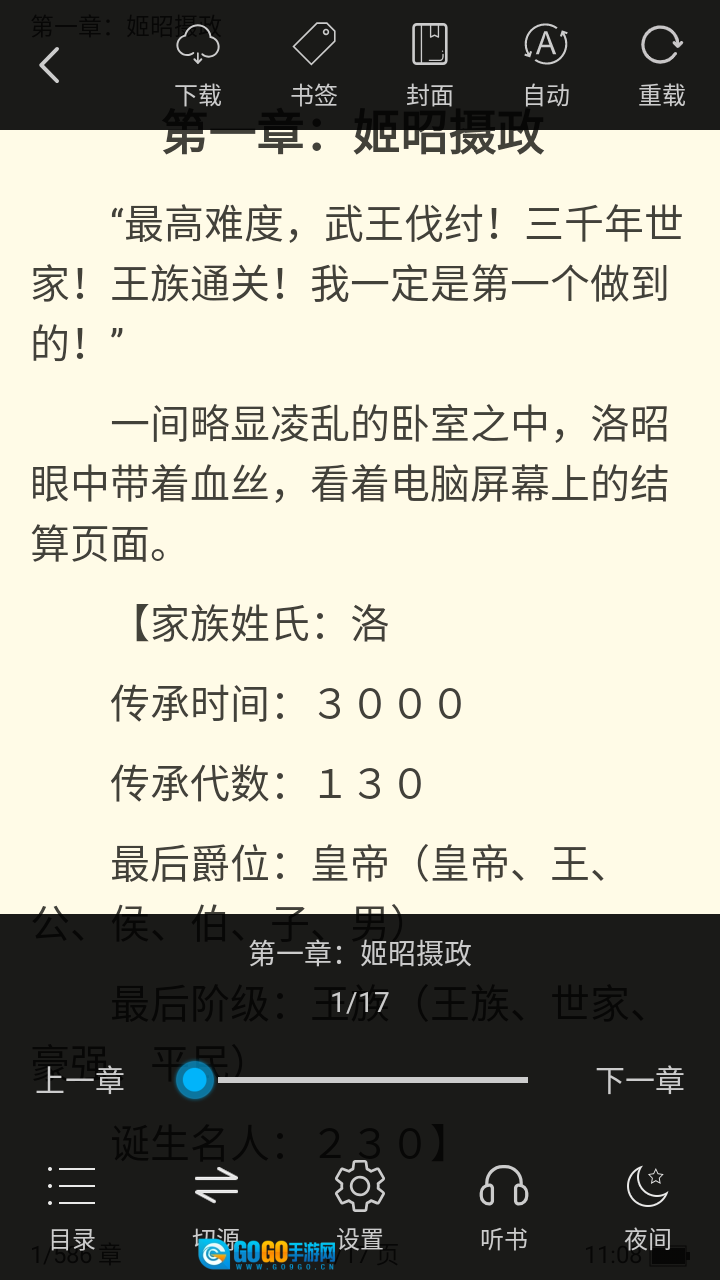Go back from the reader

coord(49,66)
